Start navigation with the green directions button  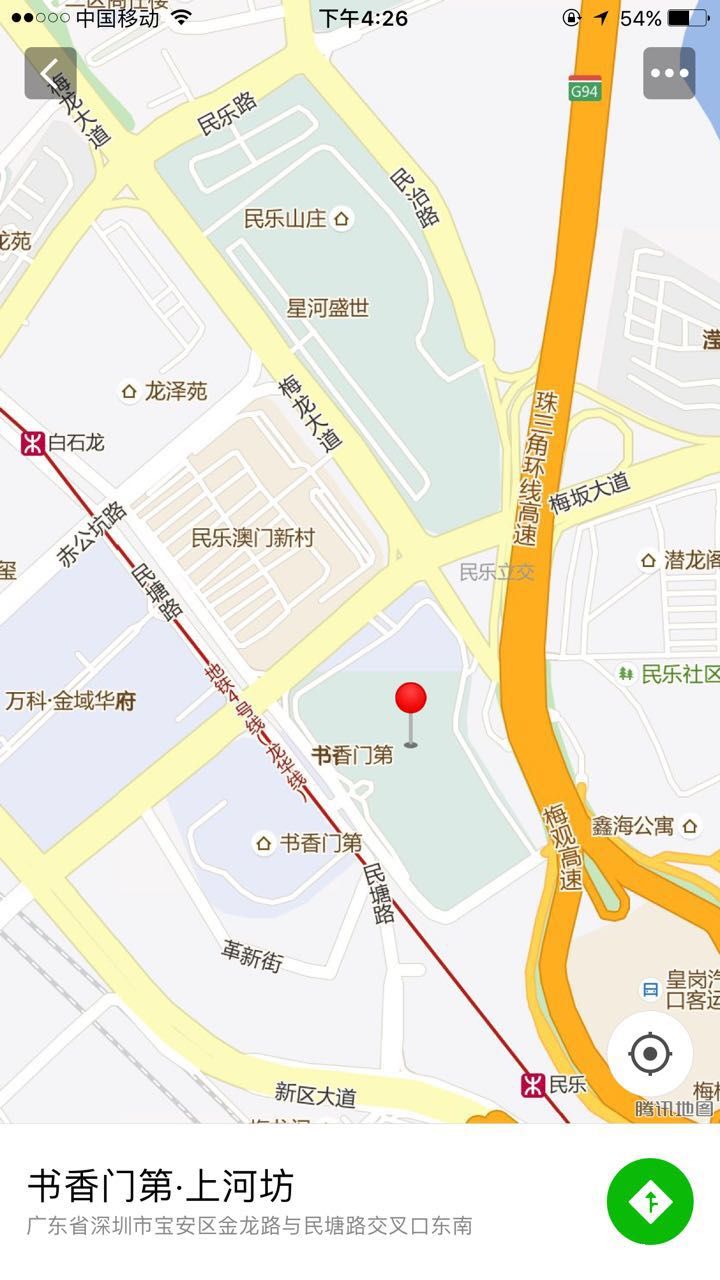[x=650, y=1201]
